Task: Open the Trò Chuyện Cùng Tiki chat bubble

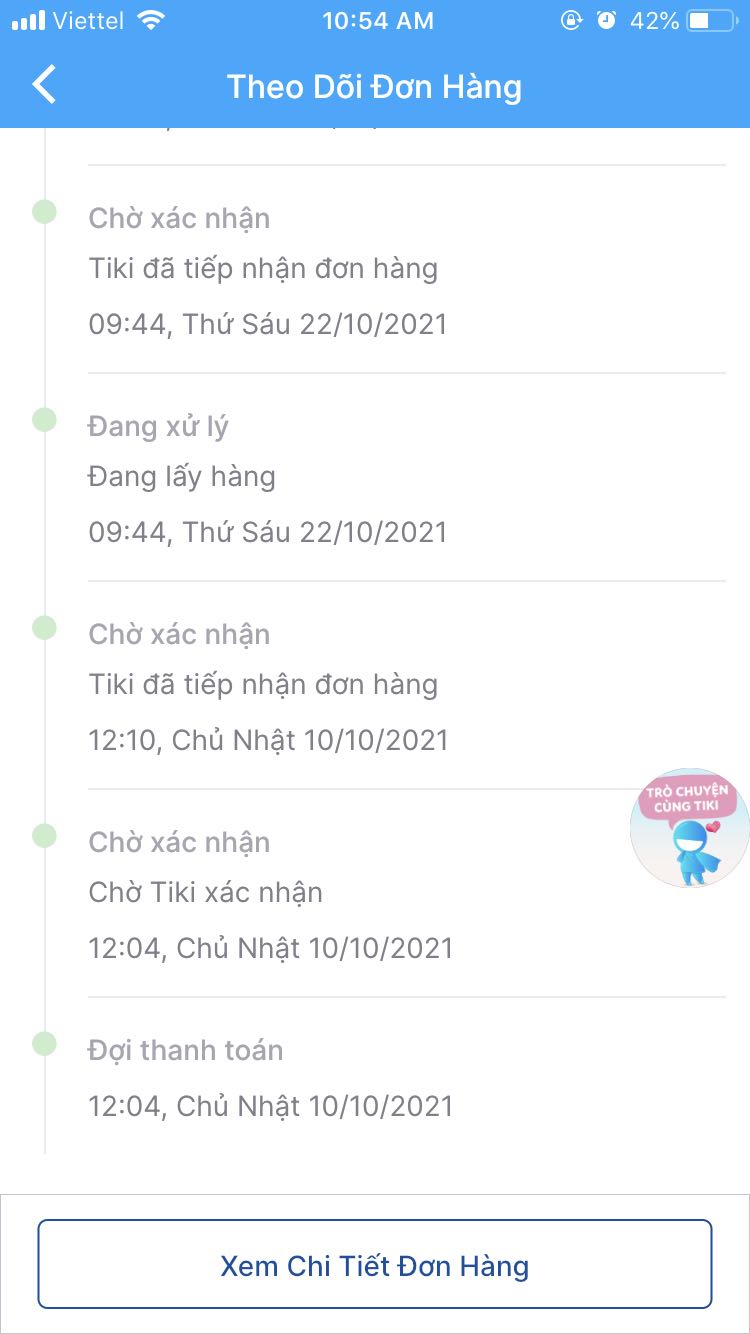Action: [x=689, y=828]
